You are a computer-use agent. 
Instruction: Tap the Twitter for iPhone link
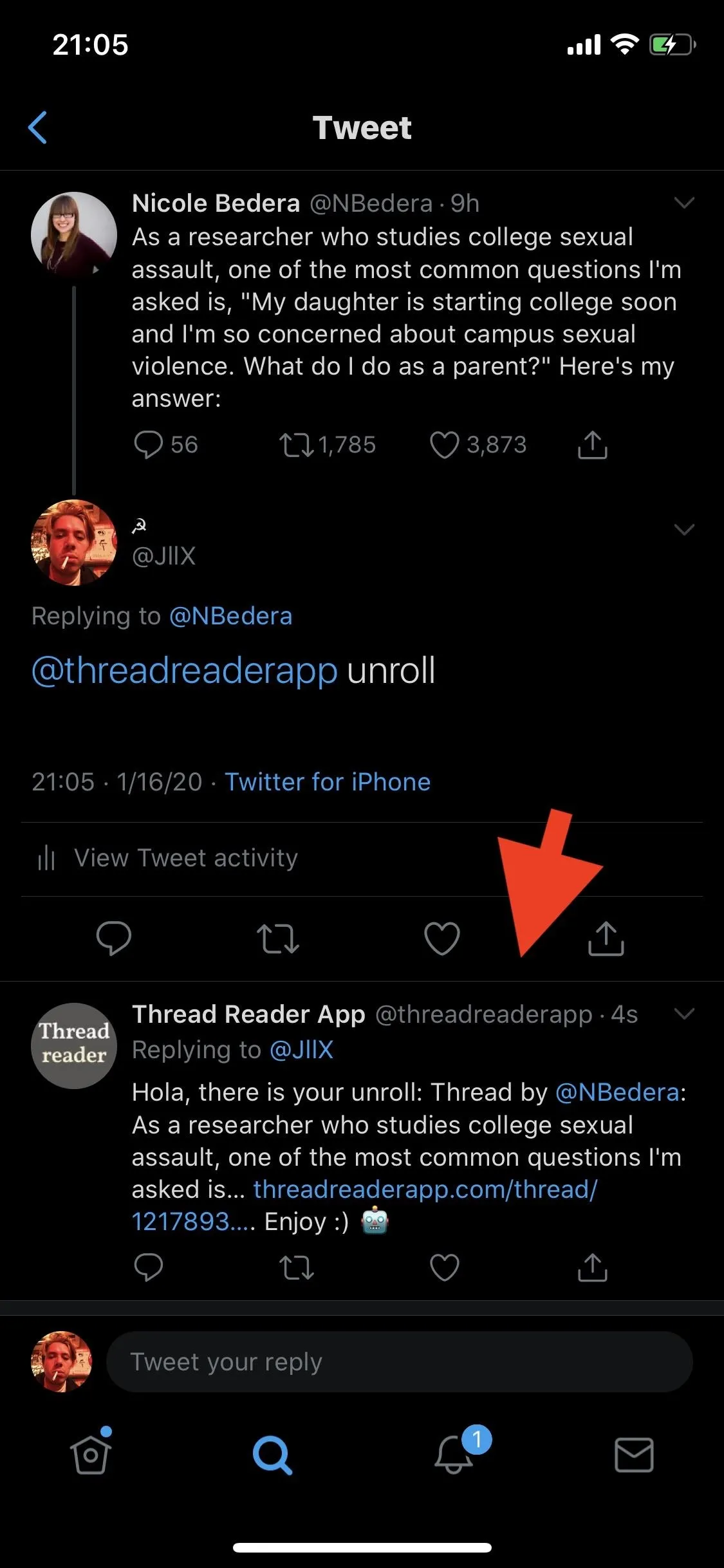point(328,781)
